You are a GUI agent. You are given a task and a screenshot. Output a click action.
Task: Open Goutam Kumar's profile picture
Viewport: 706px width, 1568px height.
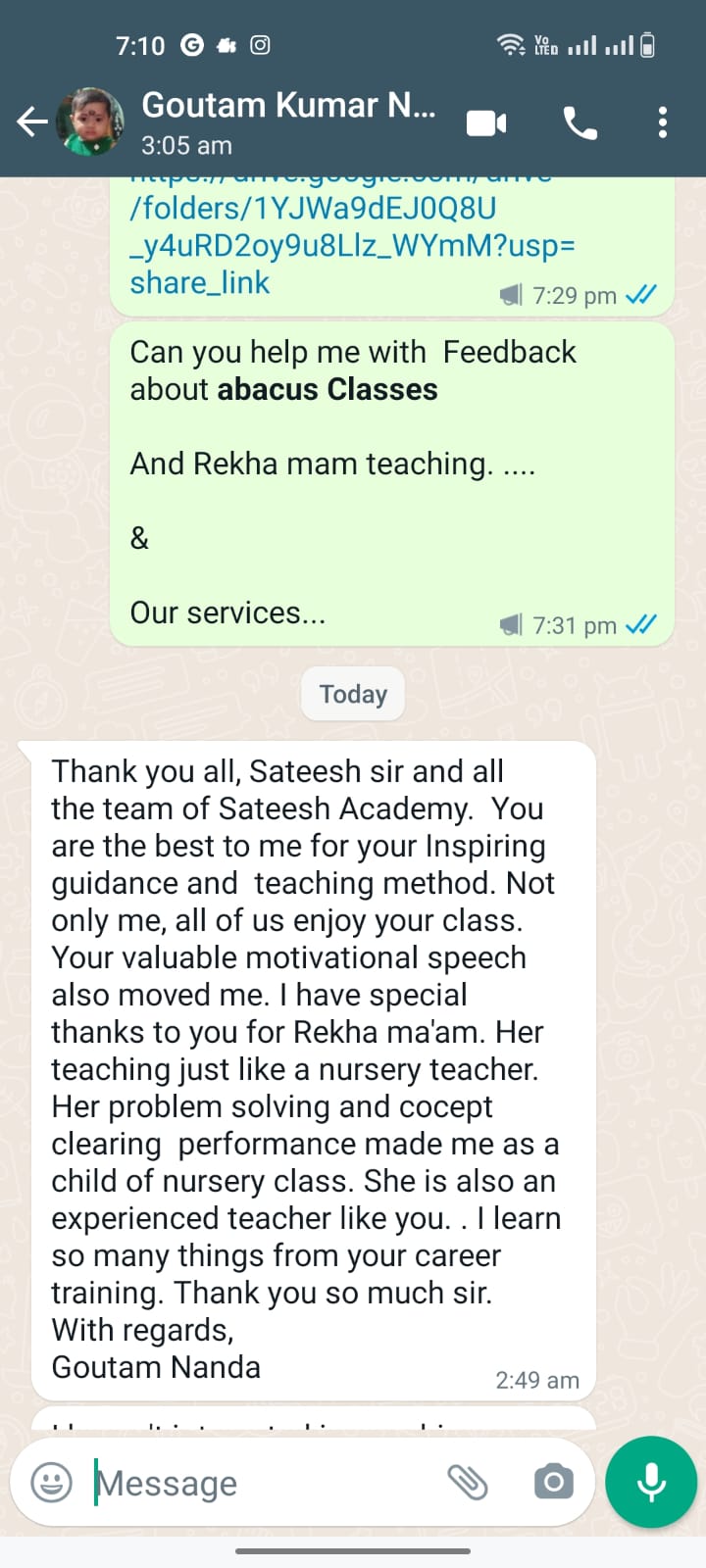pyautogui.click(x=90, y=122)
